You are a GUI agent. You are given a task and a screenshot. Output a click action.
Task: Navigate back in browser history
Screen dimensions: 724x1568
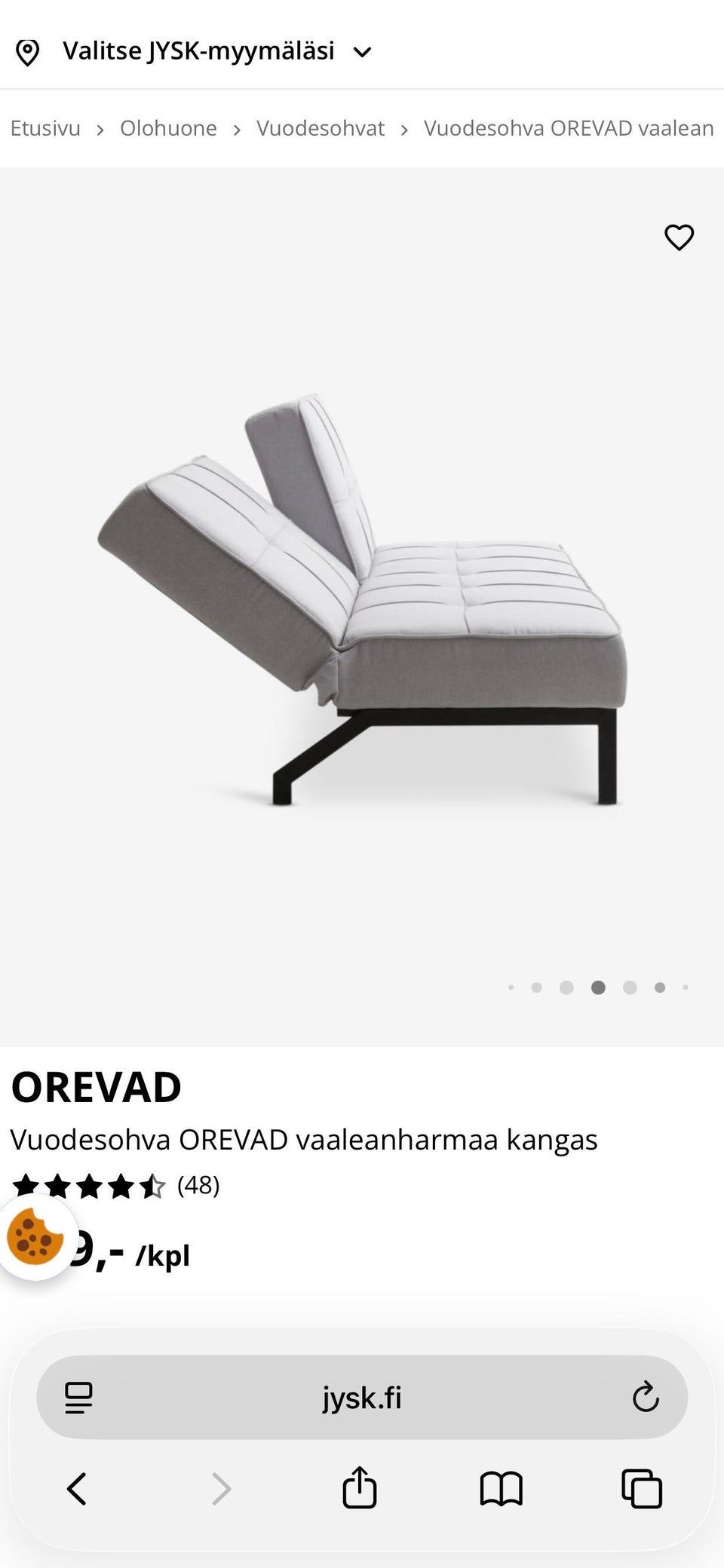click(x=75, y=1489)
